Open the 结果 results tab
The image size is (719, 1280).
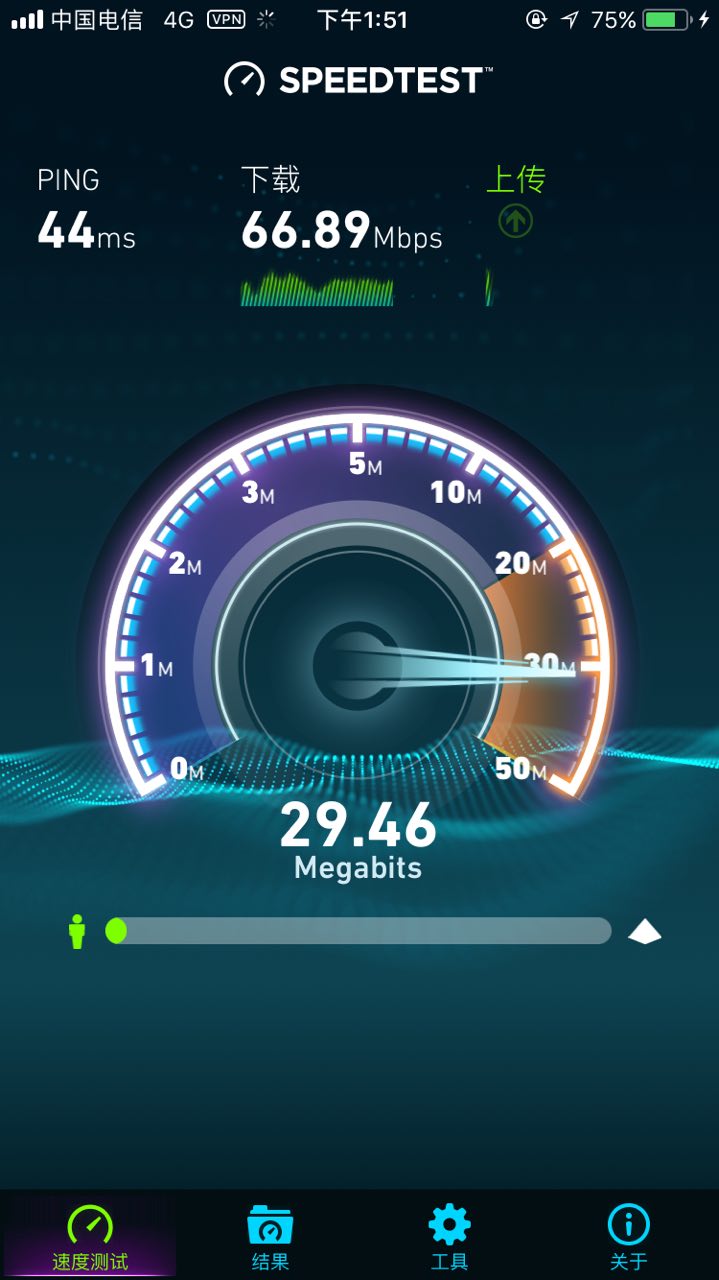click(270, 1236)
